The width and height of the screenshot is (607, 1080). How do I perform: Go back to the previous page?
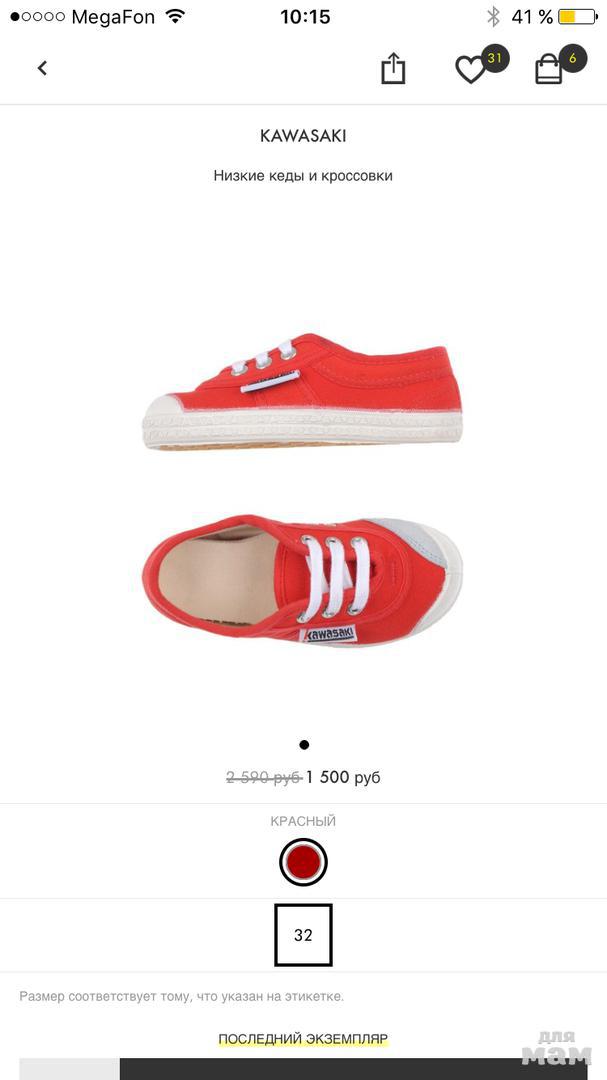[x=42, y=68]
